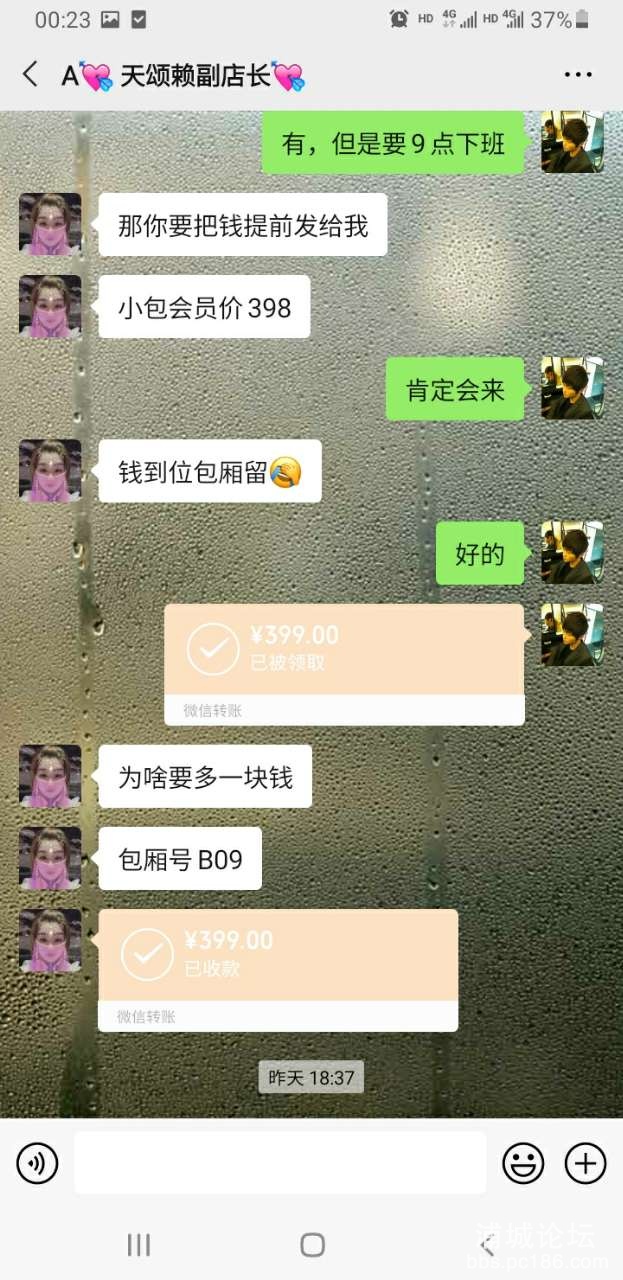Open the chat overflow menu
This screenshot has height=1280, width=623.
pos(578,75)
